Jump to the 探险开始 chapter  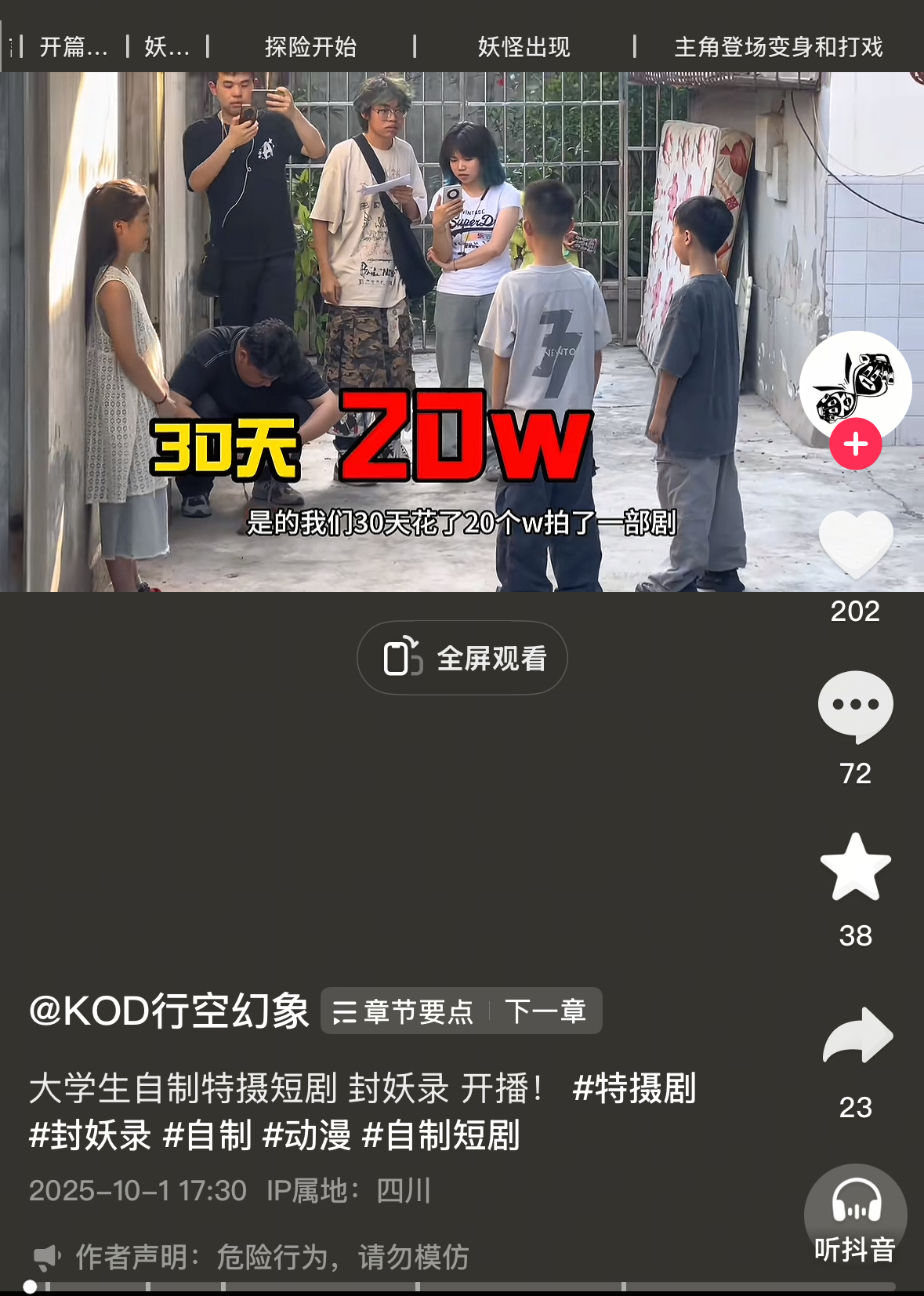pyautogui.click(x=310, y=47)
